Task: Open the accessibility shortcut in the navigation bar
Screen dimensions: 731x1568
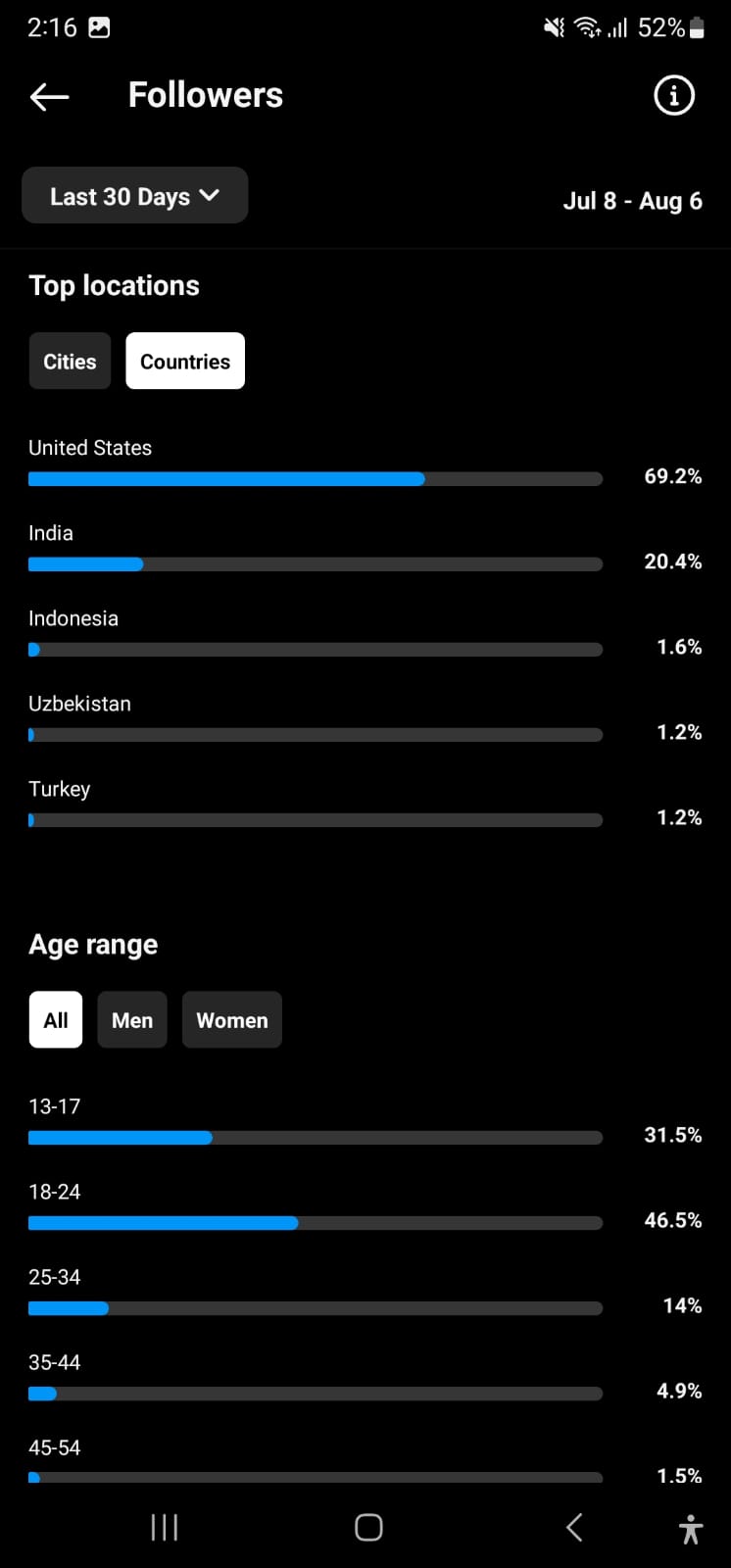Action: click(691, 1529)
